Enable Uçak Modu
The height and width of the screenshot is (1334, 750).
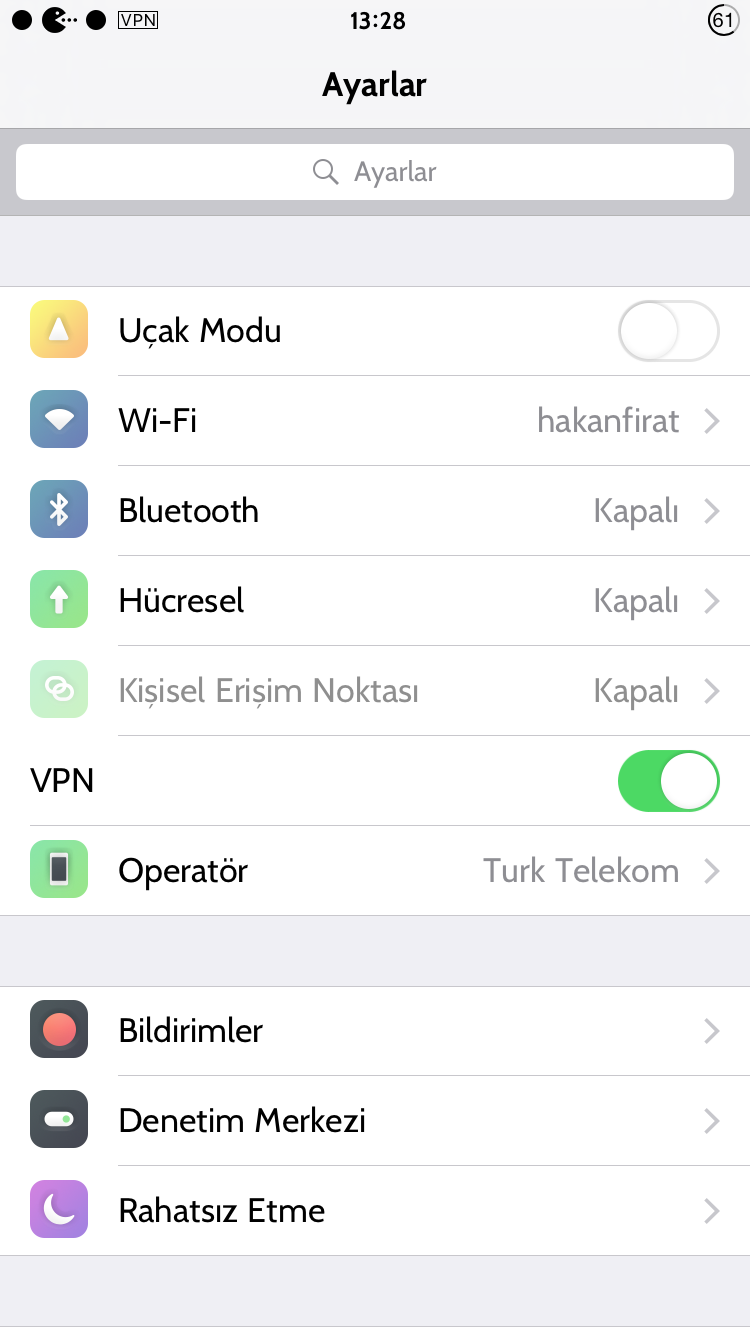668,330
